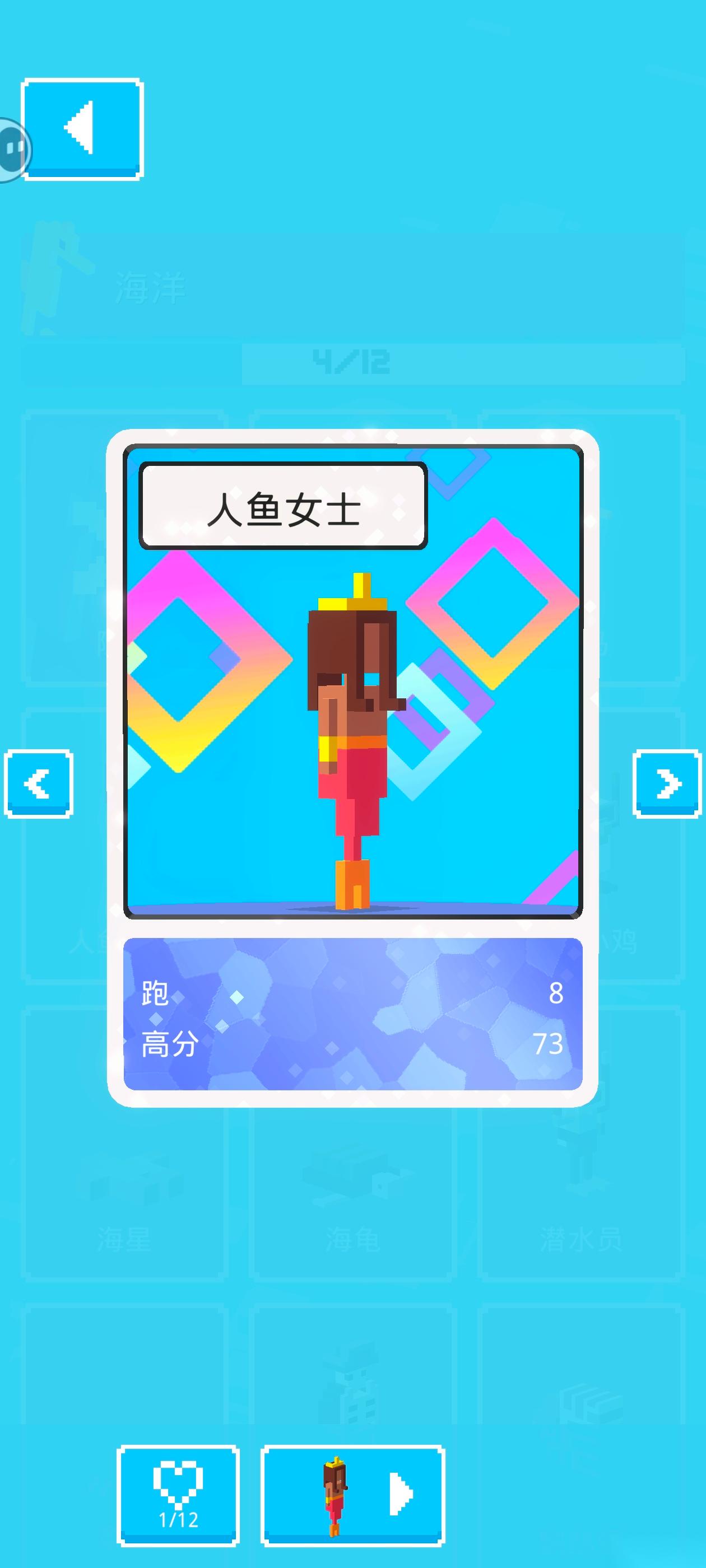706x1568 pixels.
Task: Play with the 人鱼女士 character
Action: 354,1495
